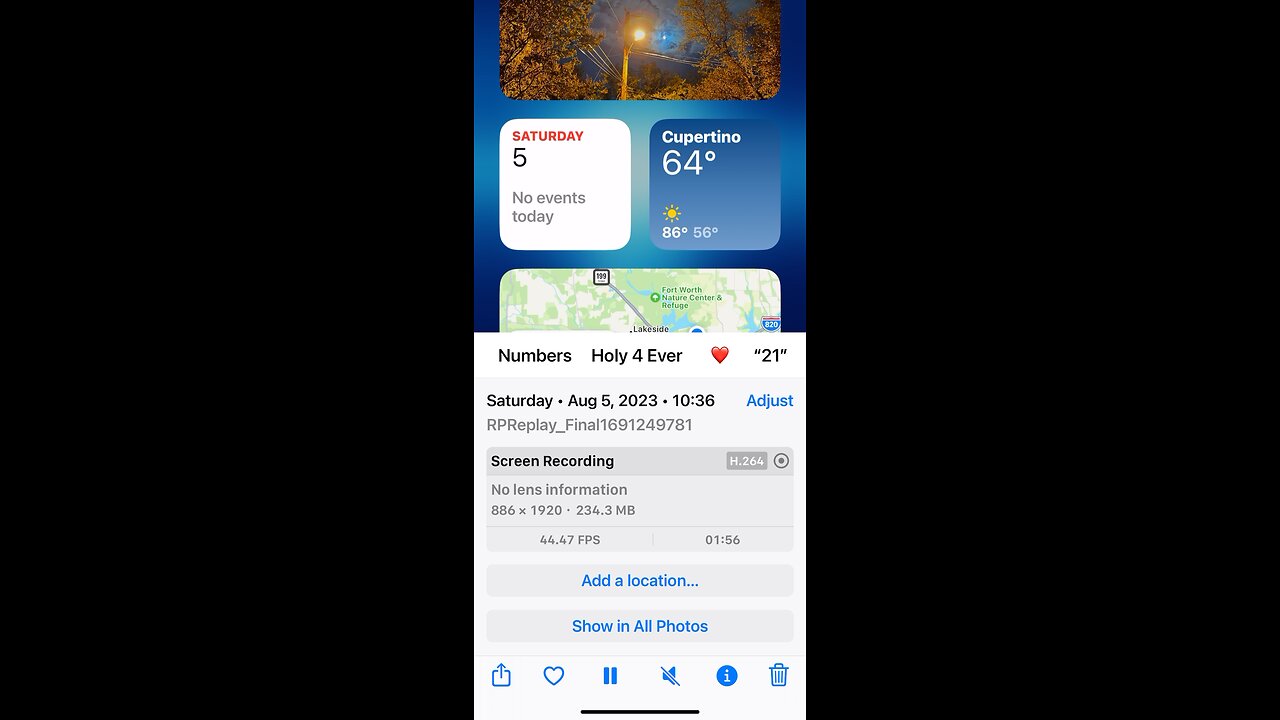The image size is (1280, 720).
Task: Pause the video playback
Action: pos(610,676)
